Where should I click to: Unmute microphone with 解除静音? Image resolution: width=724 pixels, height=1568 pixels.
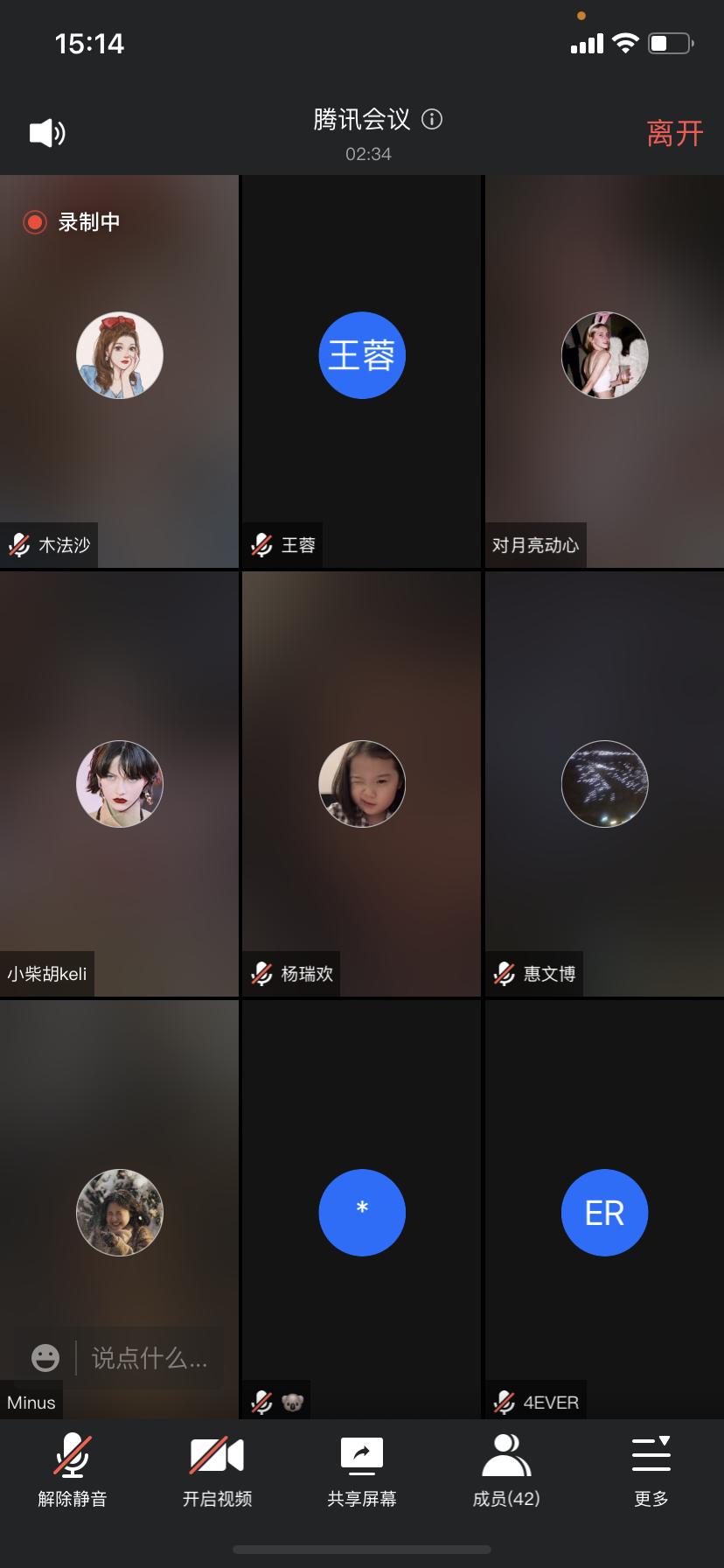[73, 1472]
